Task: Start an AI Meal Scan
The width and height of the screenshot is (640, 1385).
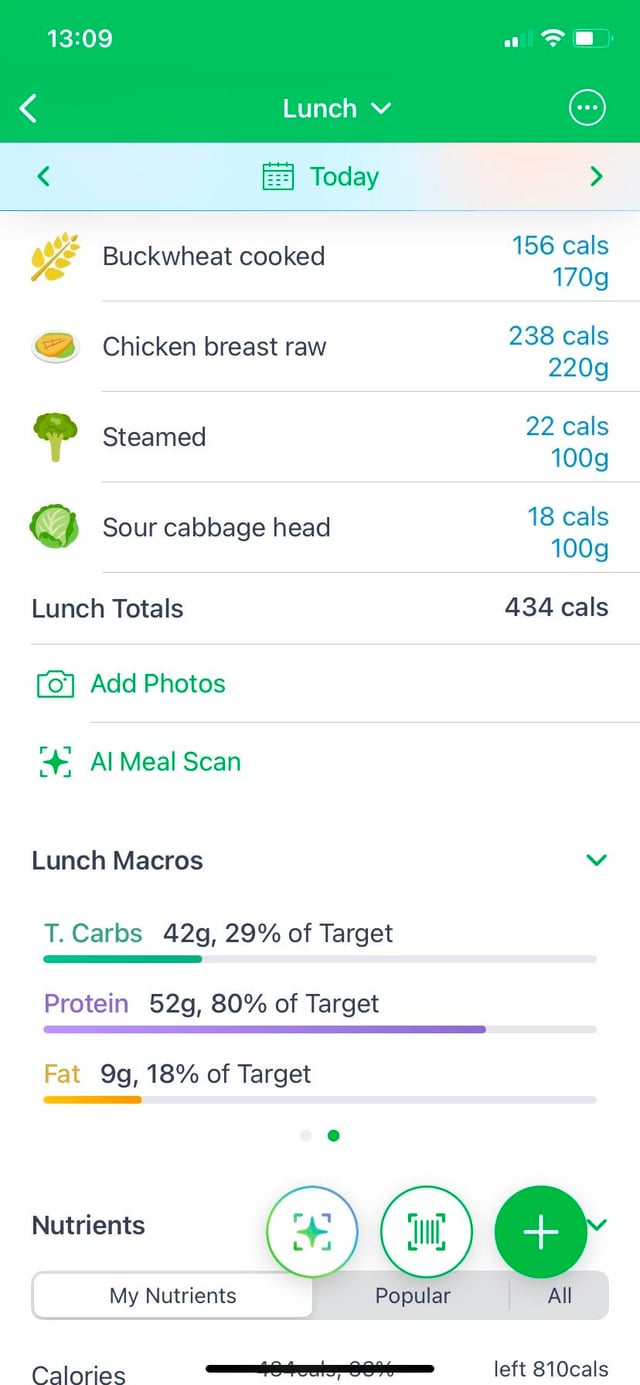Action: coord(165,762)
